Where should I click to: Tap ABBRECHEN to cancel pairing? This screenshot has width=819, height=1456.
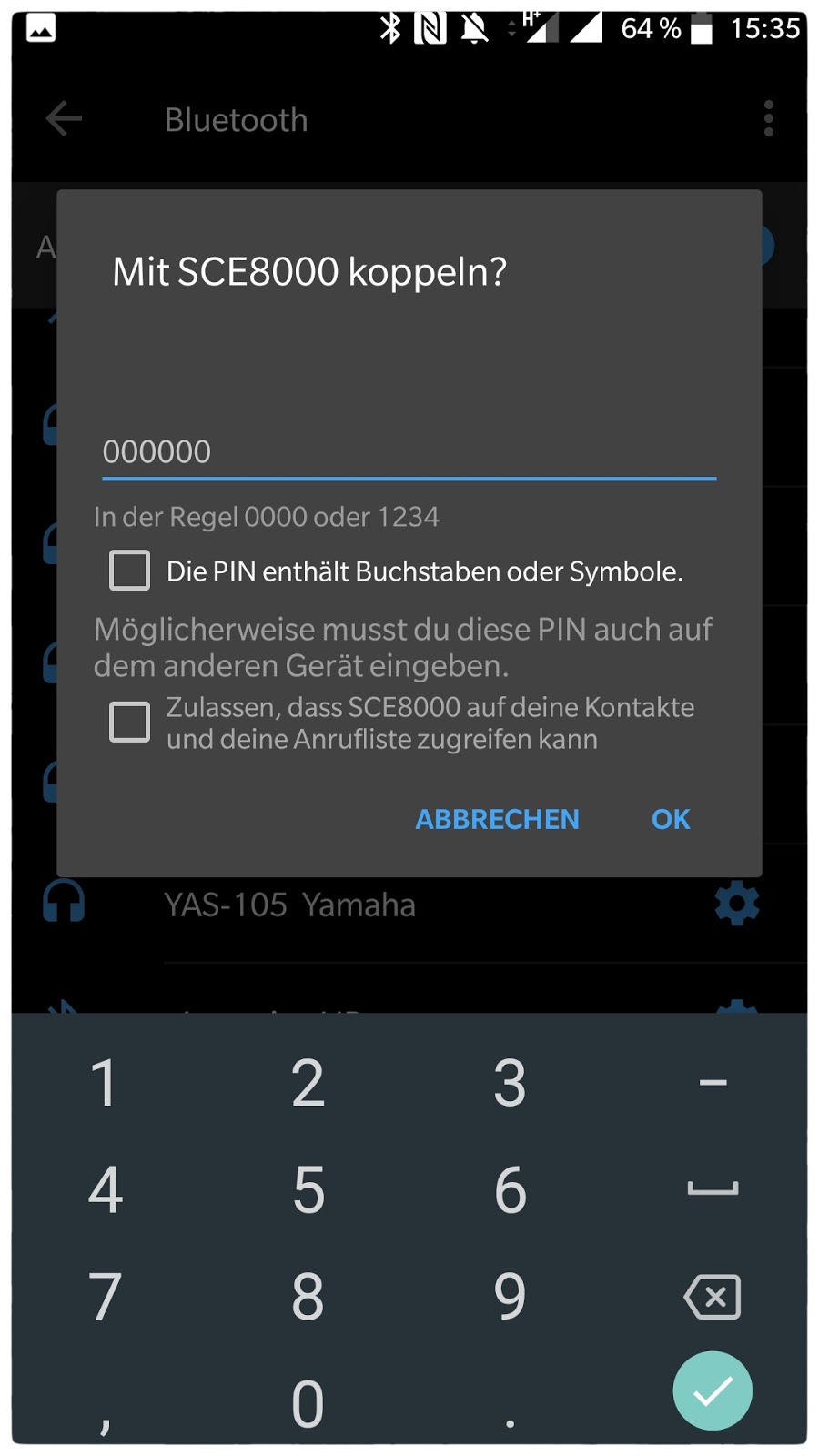[497, 819]
